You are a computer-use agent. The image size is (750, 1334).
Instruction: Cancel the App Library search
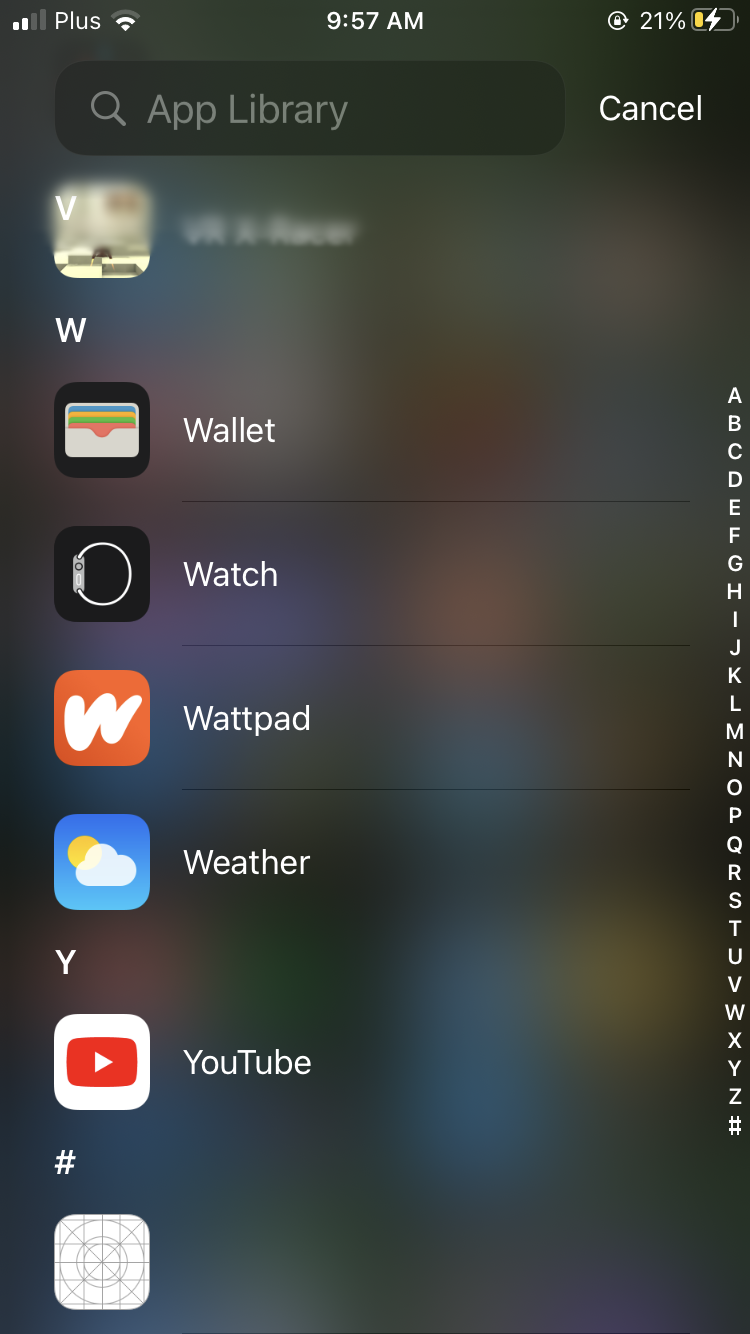pyautogui.click(x=650, y=109)
